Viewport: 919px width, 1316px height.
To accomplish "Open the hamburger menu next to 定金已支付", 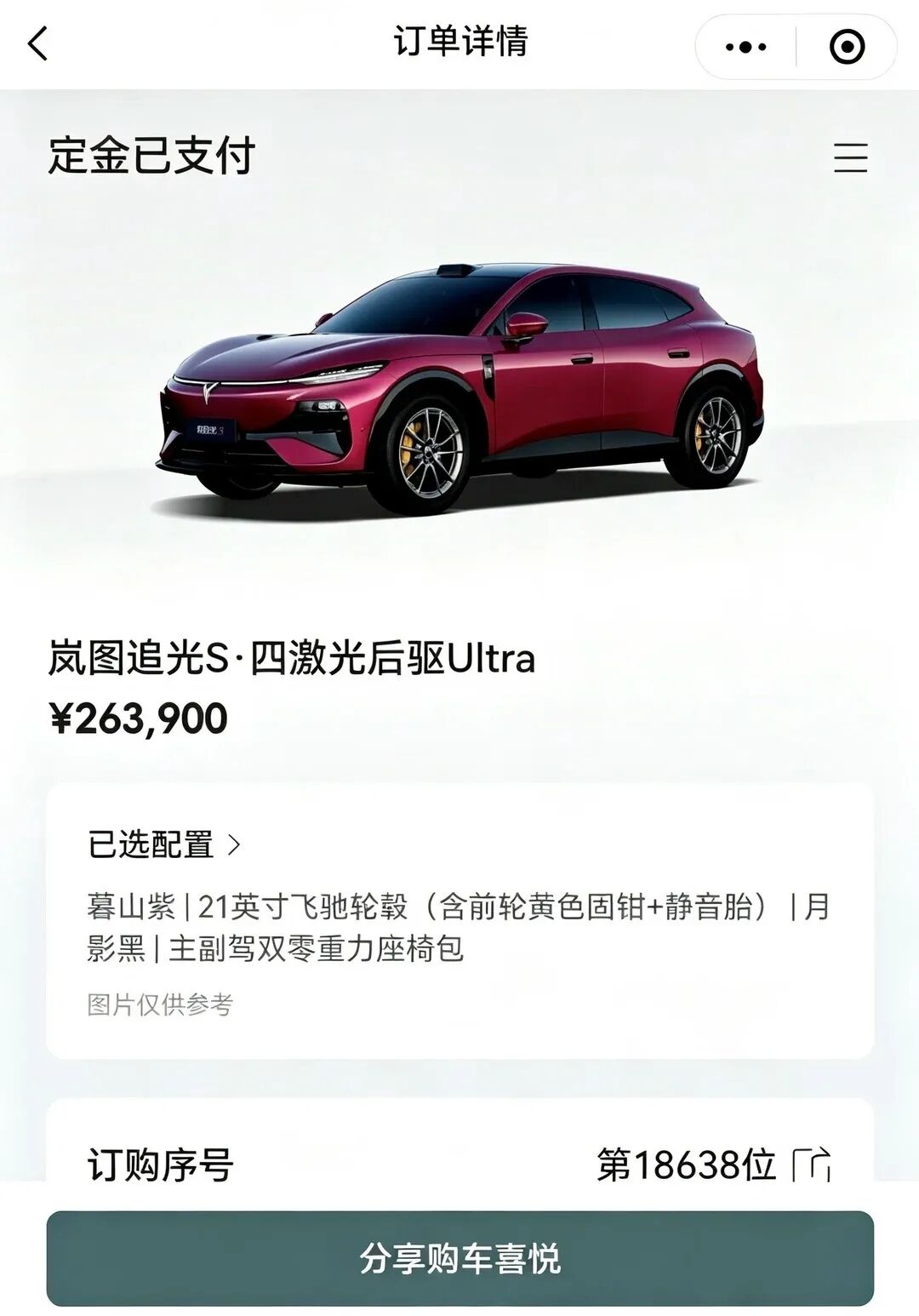I will click(x=850, y=157).
